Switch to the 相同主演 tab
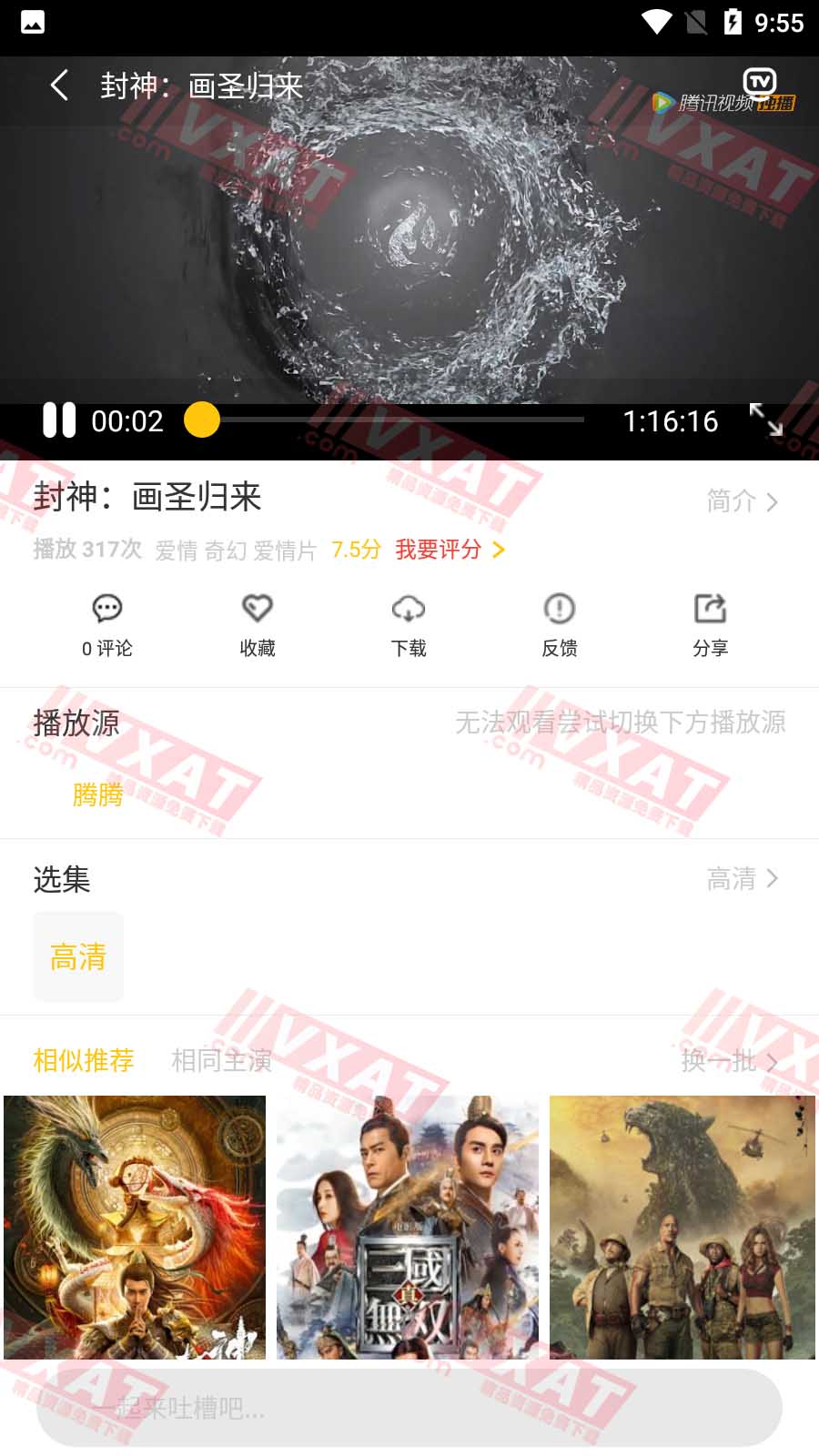 [x=221, y=1060]
